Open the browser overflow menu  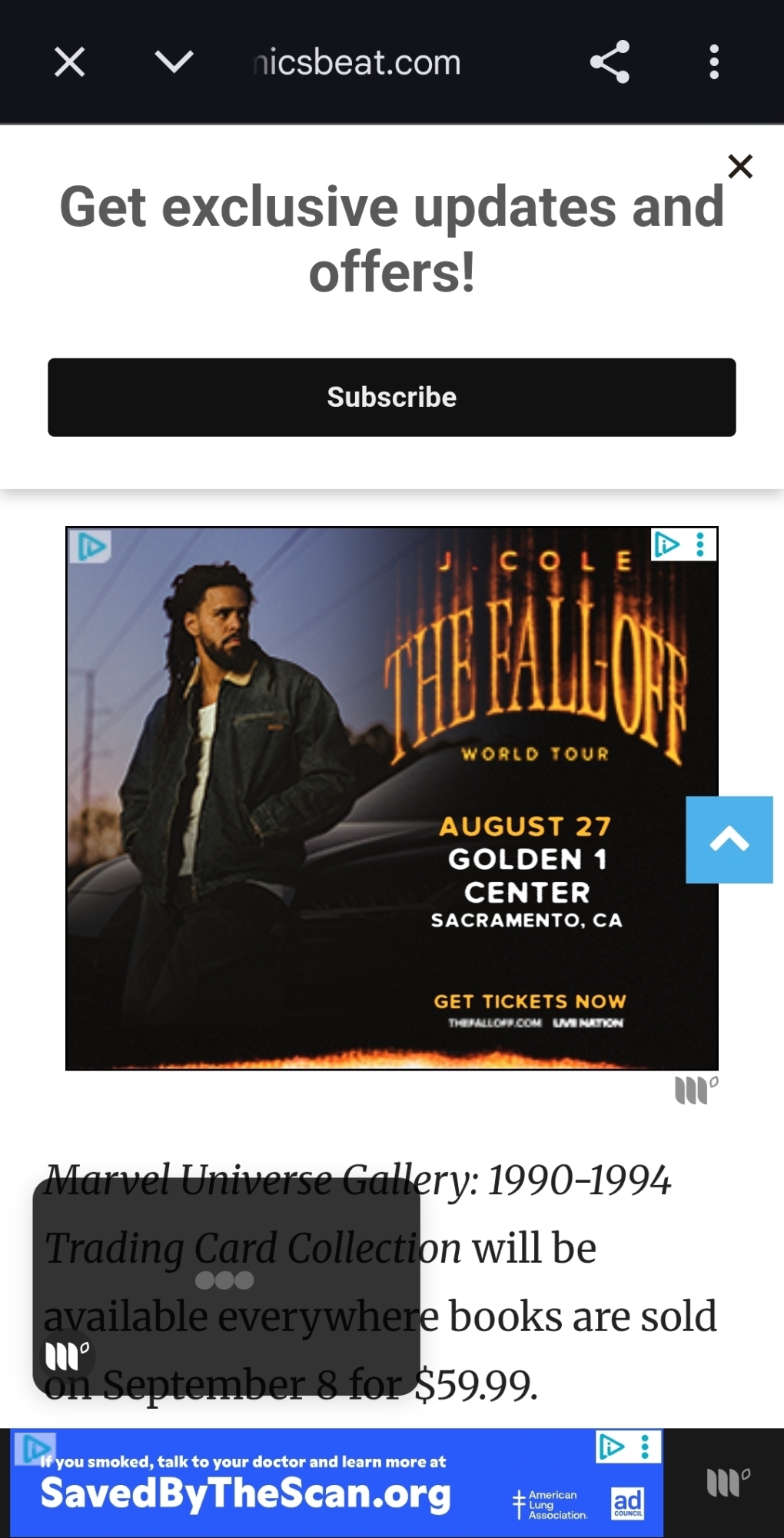tap(714, 62)
